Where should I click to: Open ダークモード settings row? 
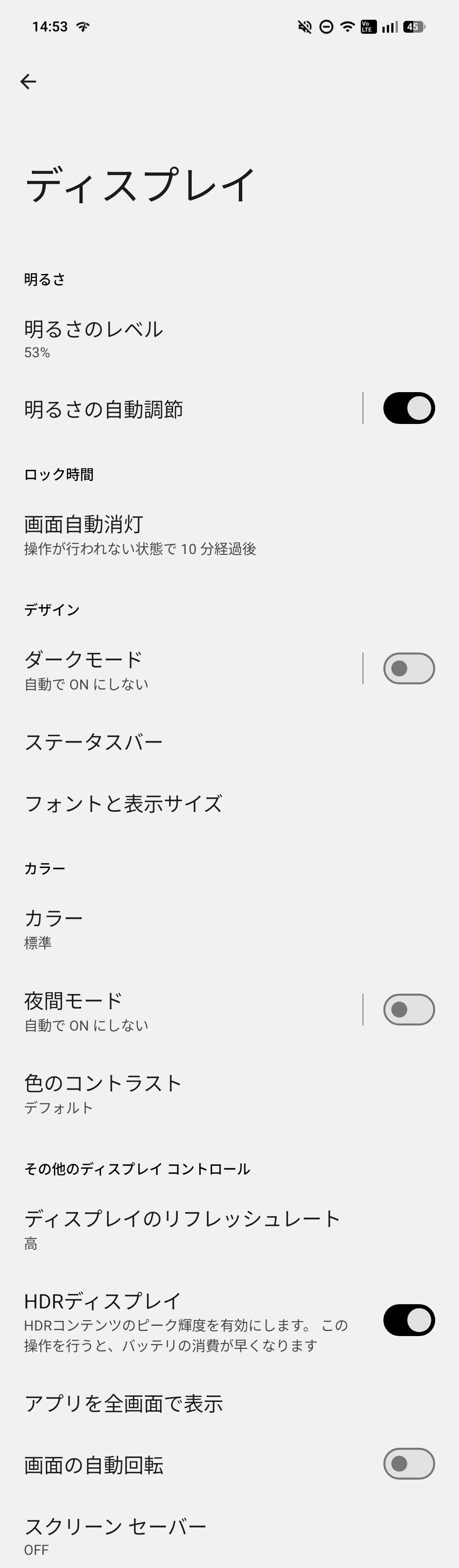click(183, 669)
